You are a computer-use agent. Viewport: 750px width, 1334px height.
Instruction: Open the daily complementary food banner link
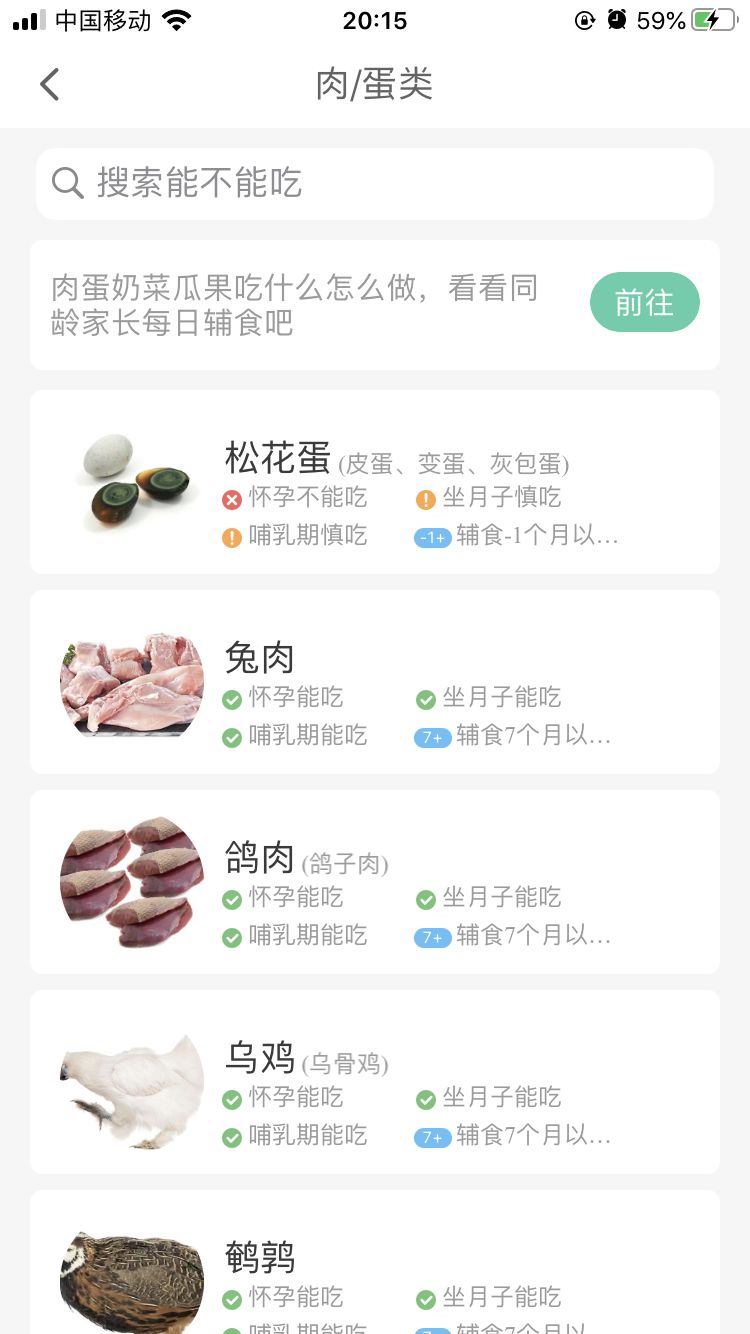[645, 302]
